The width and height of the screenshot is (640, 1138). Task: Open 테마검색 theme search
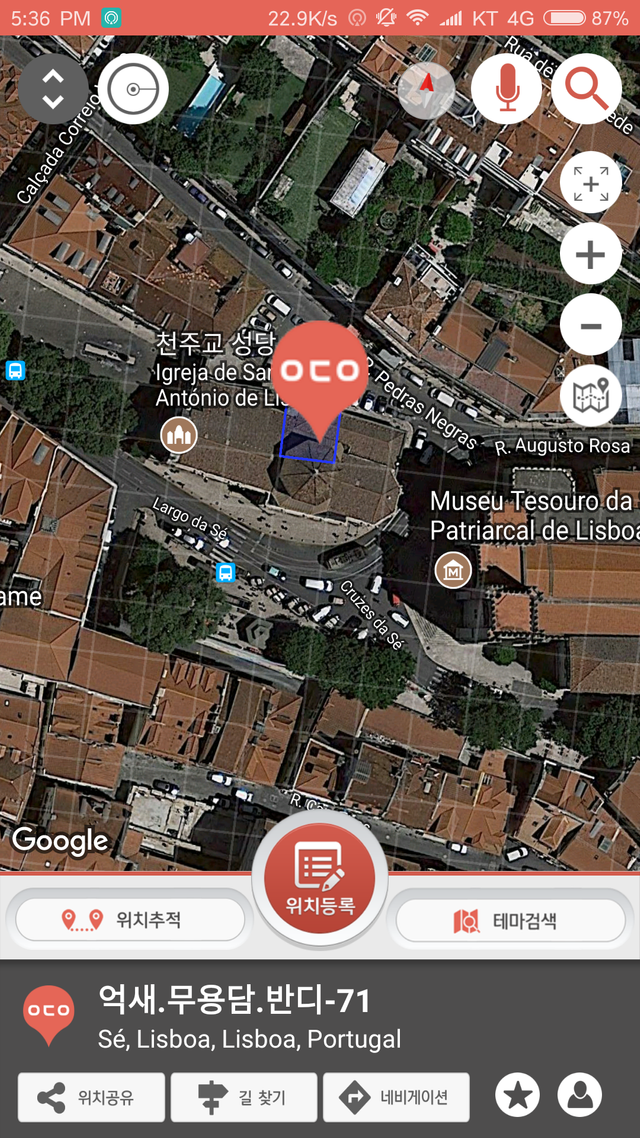pos(510,920)
